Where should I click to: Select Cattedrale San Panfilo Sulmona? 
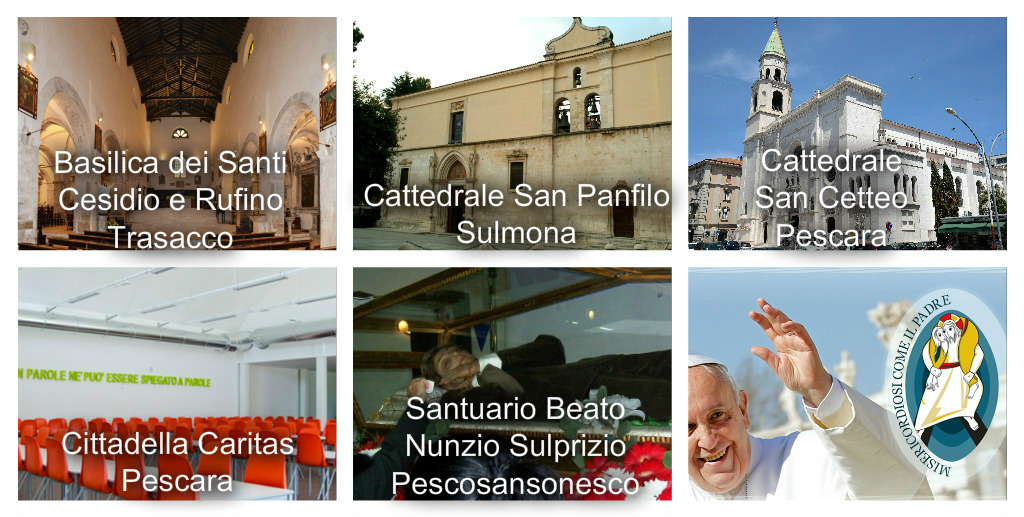[x=512, y=133]
